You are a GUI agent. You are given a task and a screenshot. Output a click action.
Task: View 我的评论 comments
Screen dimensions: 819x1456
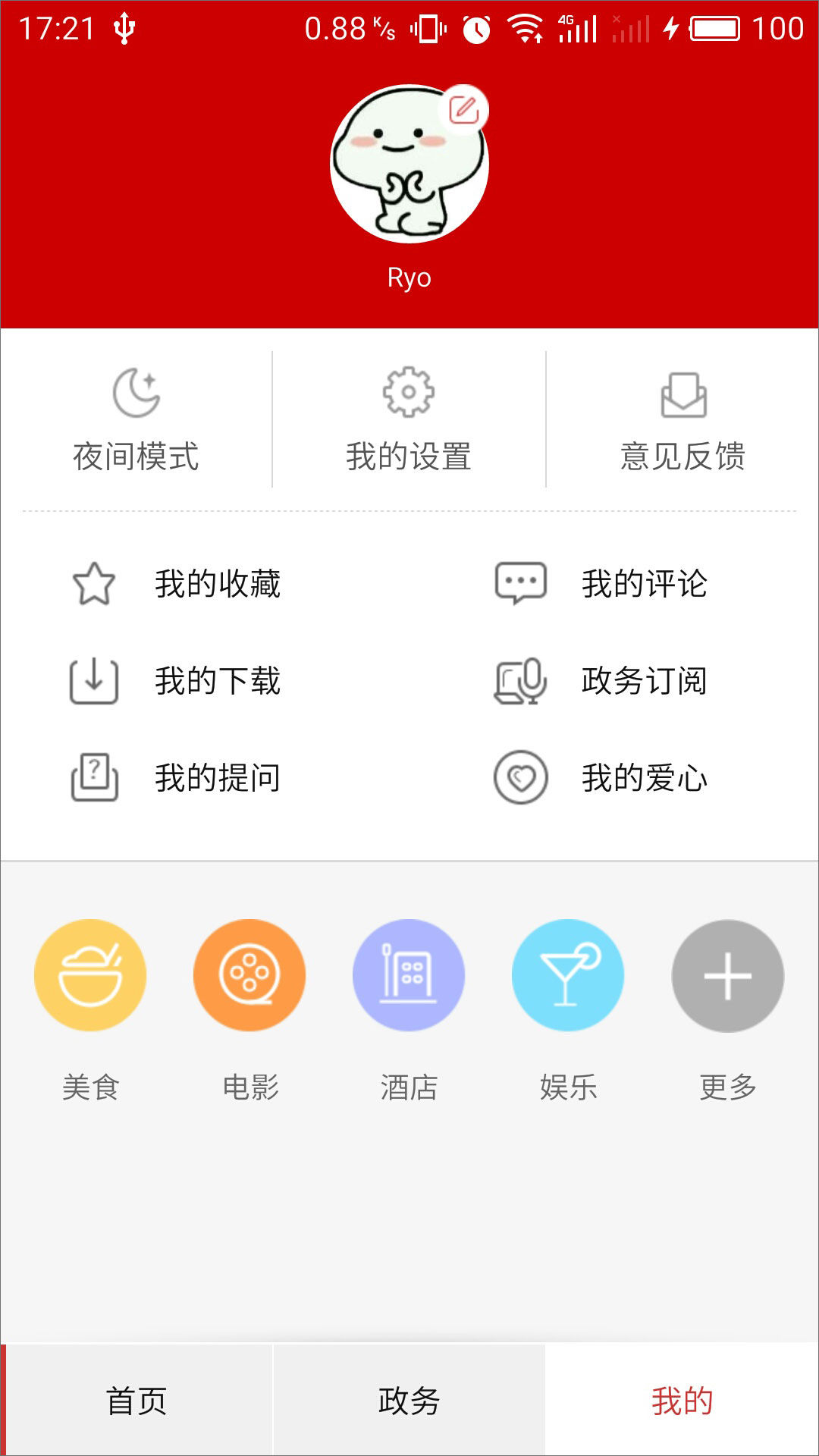pyautogui.click(x=601, y=584)
